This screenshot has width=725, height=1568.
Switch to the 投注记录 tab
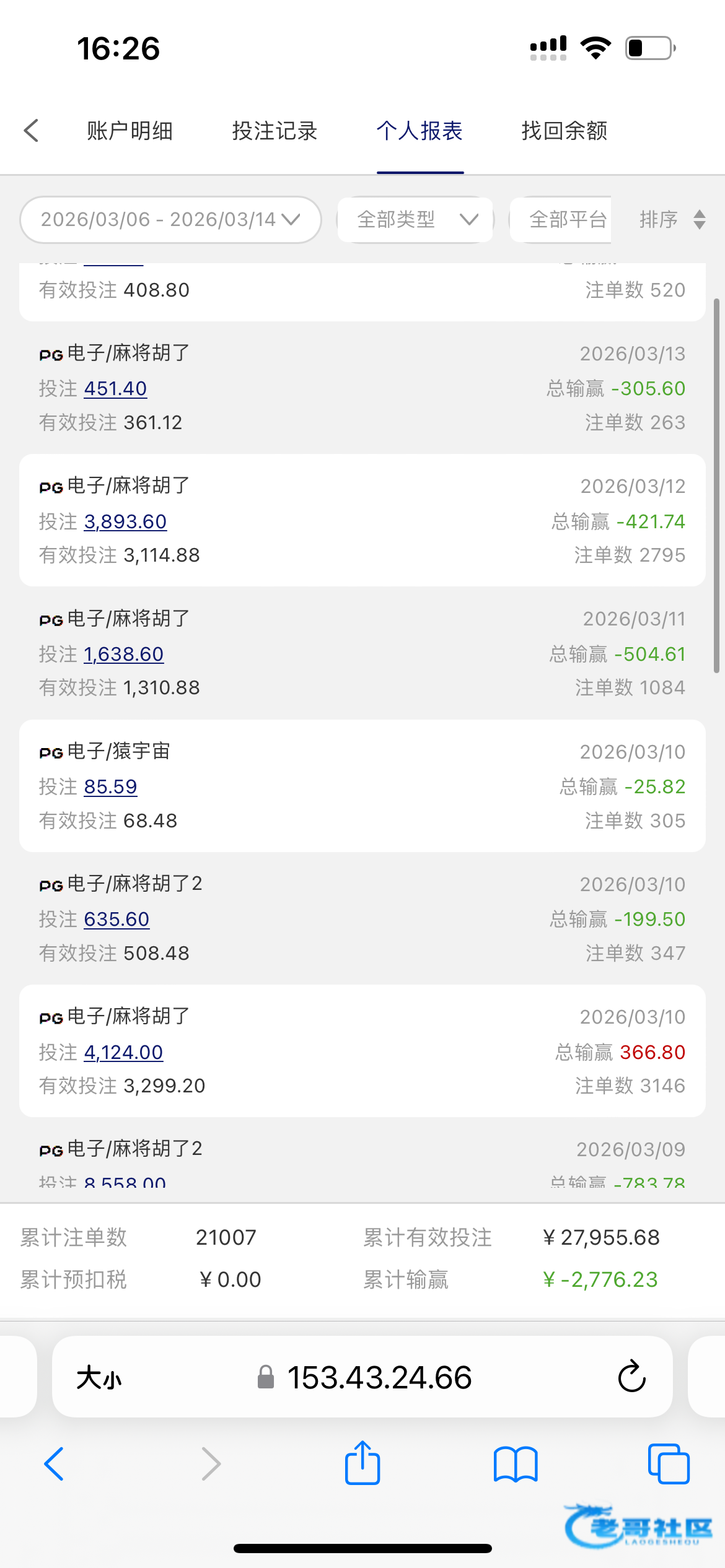[275, 131]
